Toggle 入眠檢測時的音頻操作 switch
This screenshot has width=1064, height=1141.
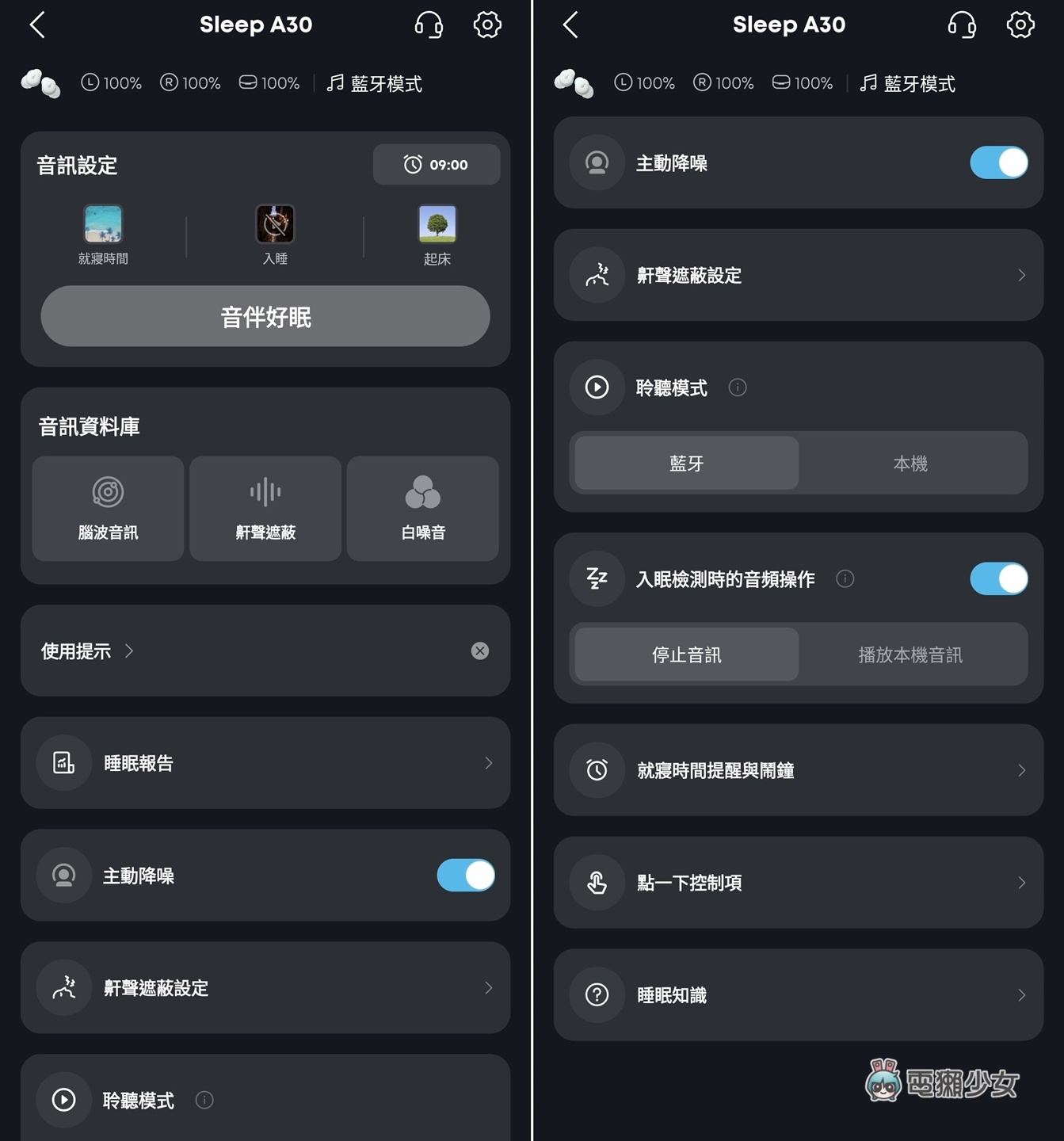[x=998, y=579]
